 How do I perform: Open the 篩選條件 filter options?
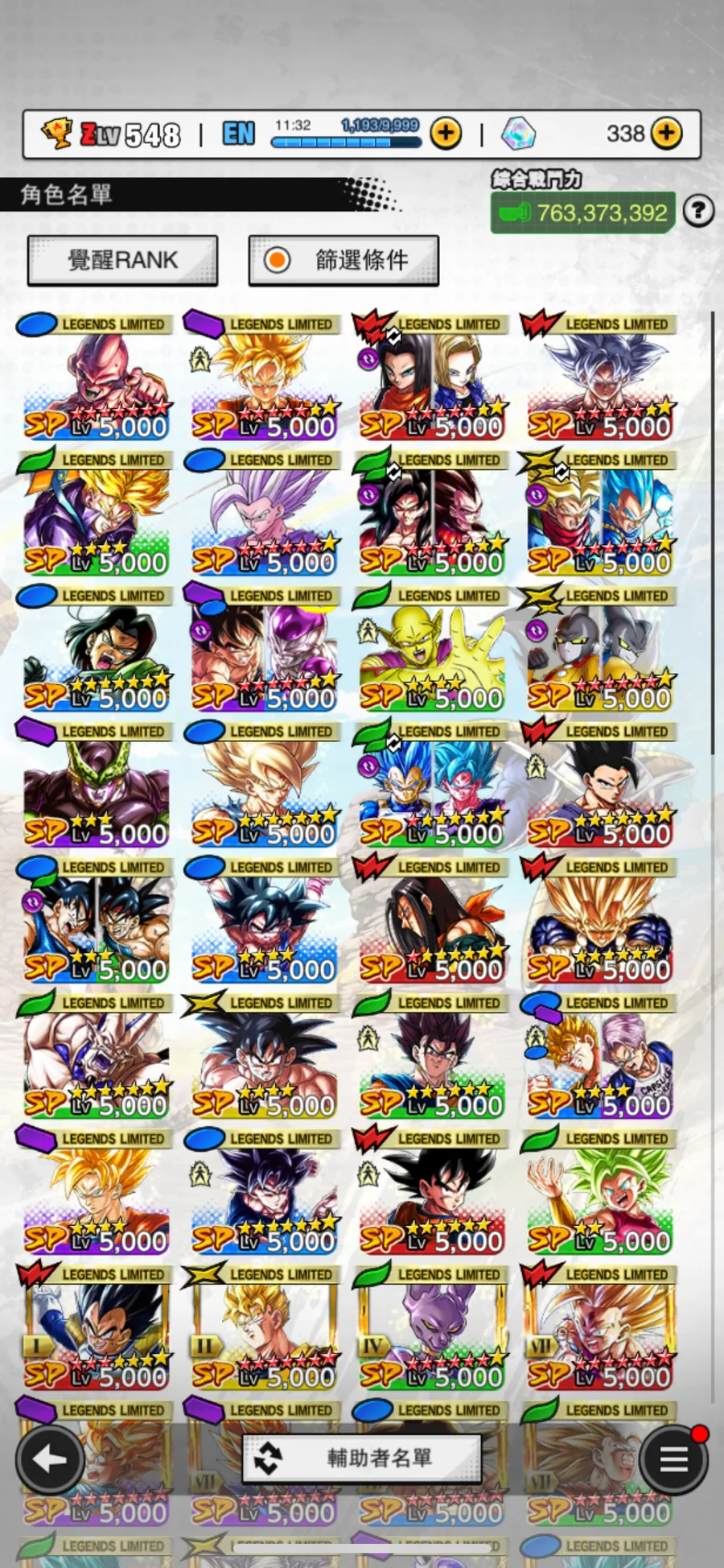(343, 260)
